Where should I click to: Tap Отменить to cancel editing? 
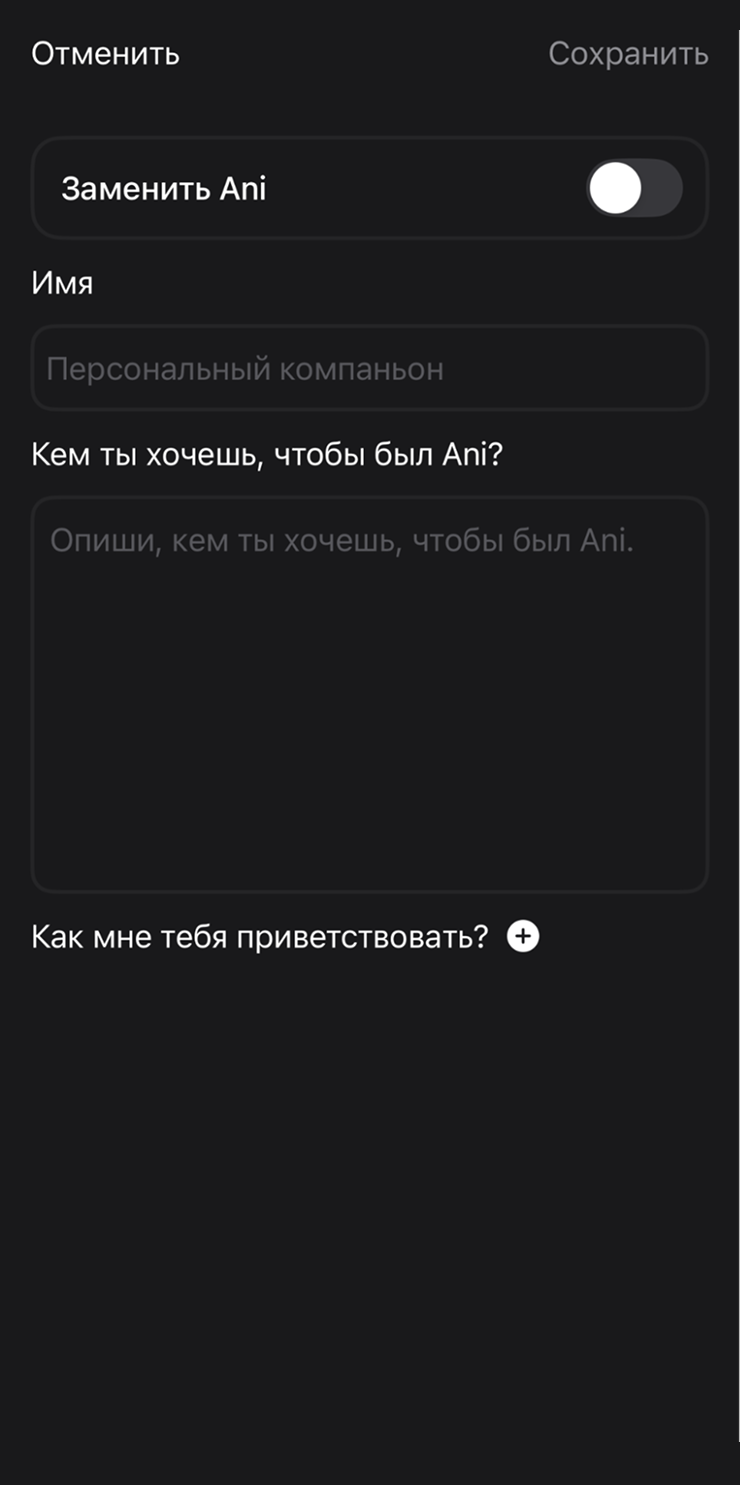[105, 54]
